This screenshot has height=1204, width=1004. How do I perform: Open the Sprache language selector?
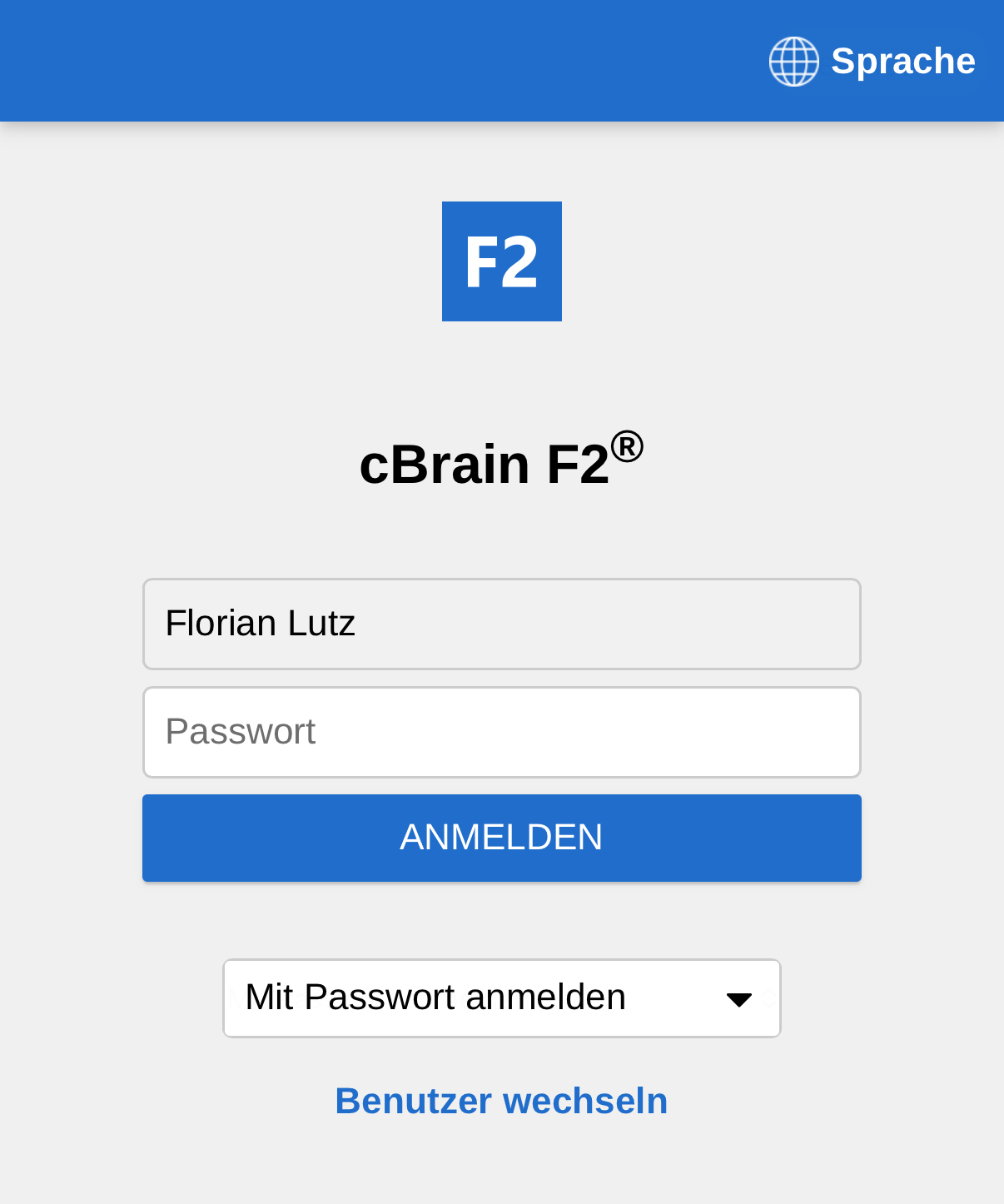(872, 62)
